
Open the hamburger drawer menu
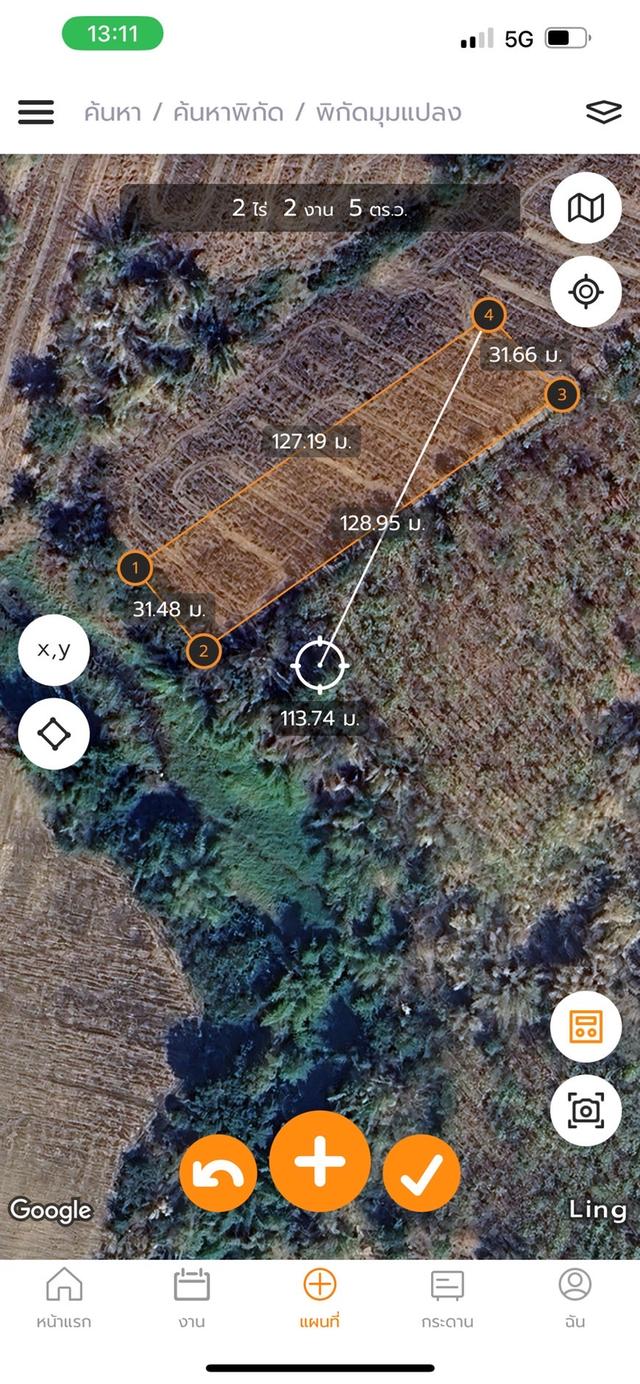[x=36, y=112]
